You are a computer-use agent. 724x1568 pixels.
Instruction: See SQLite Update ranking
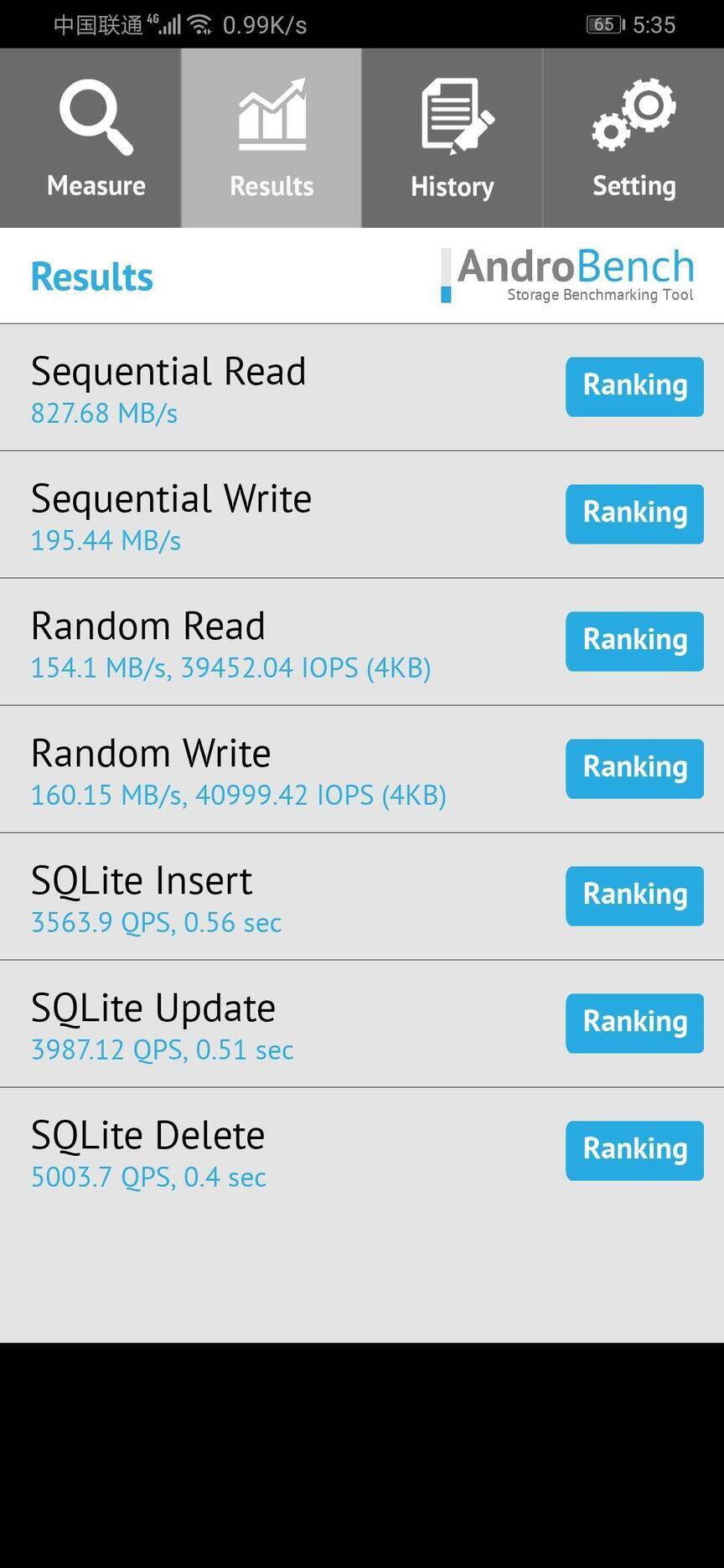(x=634, y=1024)
